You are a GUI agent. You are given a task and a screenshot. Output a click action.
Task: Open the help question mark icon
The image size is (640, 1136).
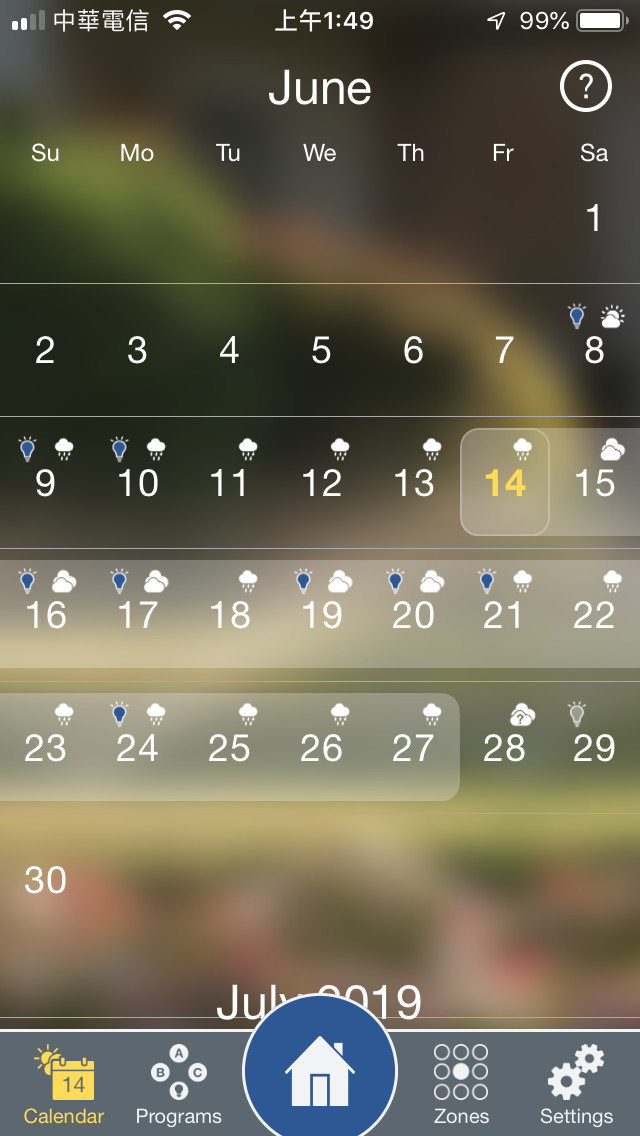586,89
